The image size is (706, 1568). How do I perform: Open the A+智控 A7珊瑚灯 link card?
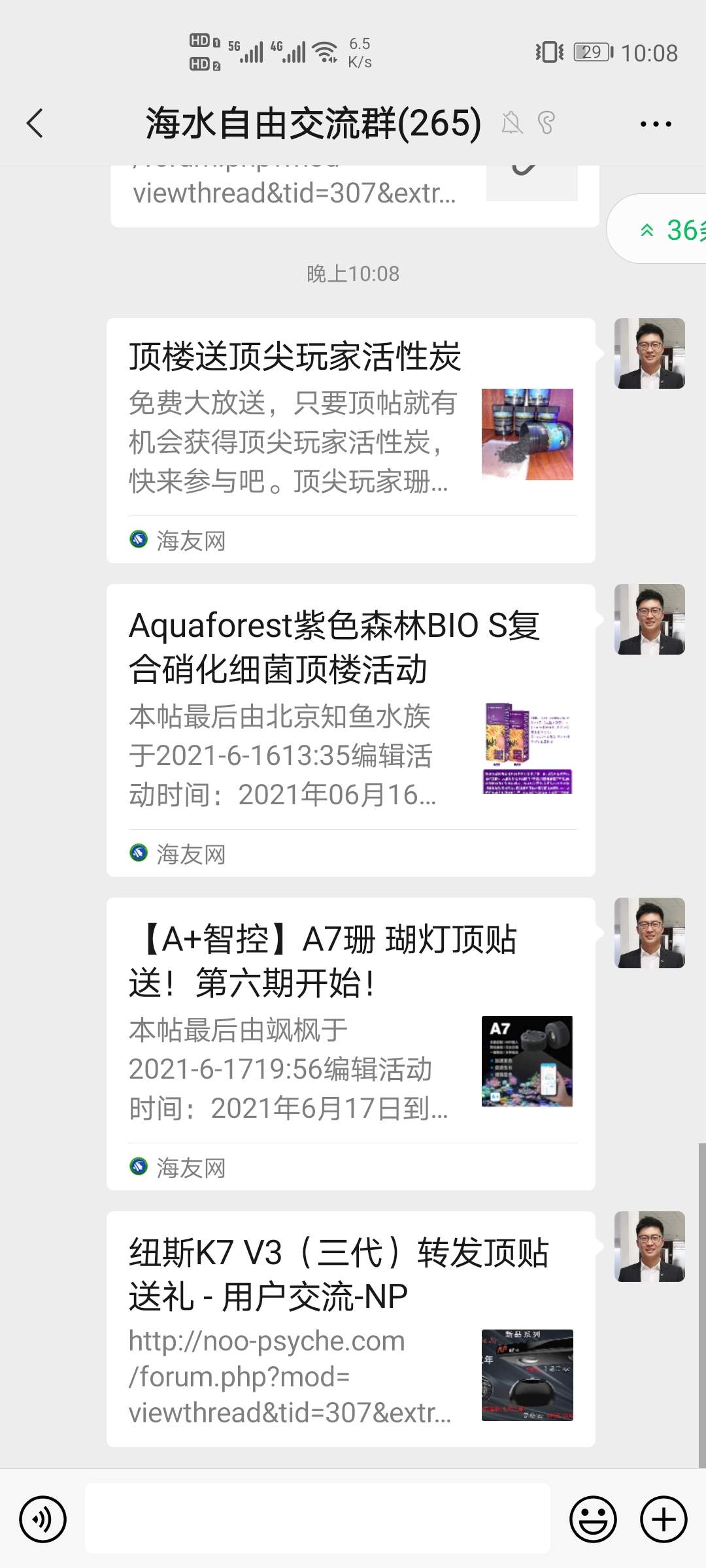pos(350,1043)
